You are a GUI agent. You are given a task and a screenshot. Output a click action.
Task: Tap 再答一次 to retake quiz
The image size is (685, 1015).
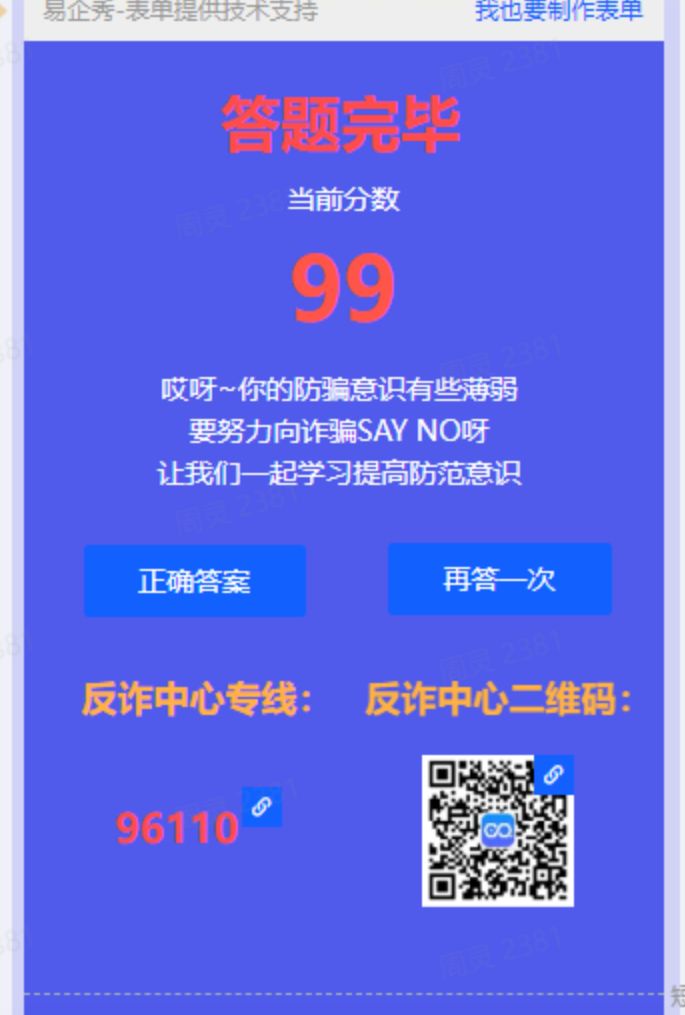coord(499,579)
